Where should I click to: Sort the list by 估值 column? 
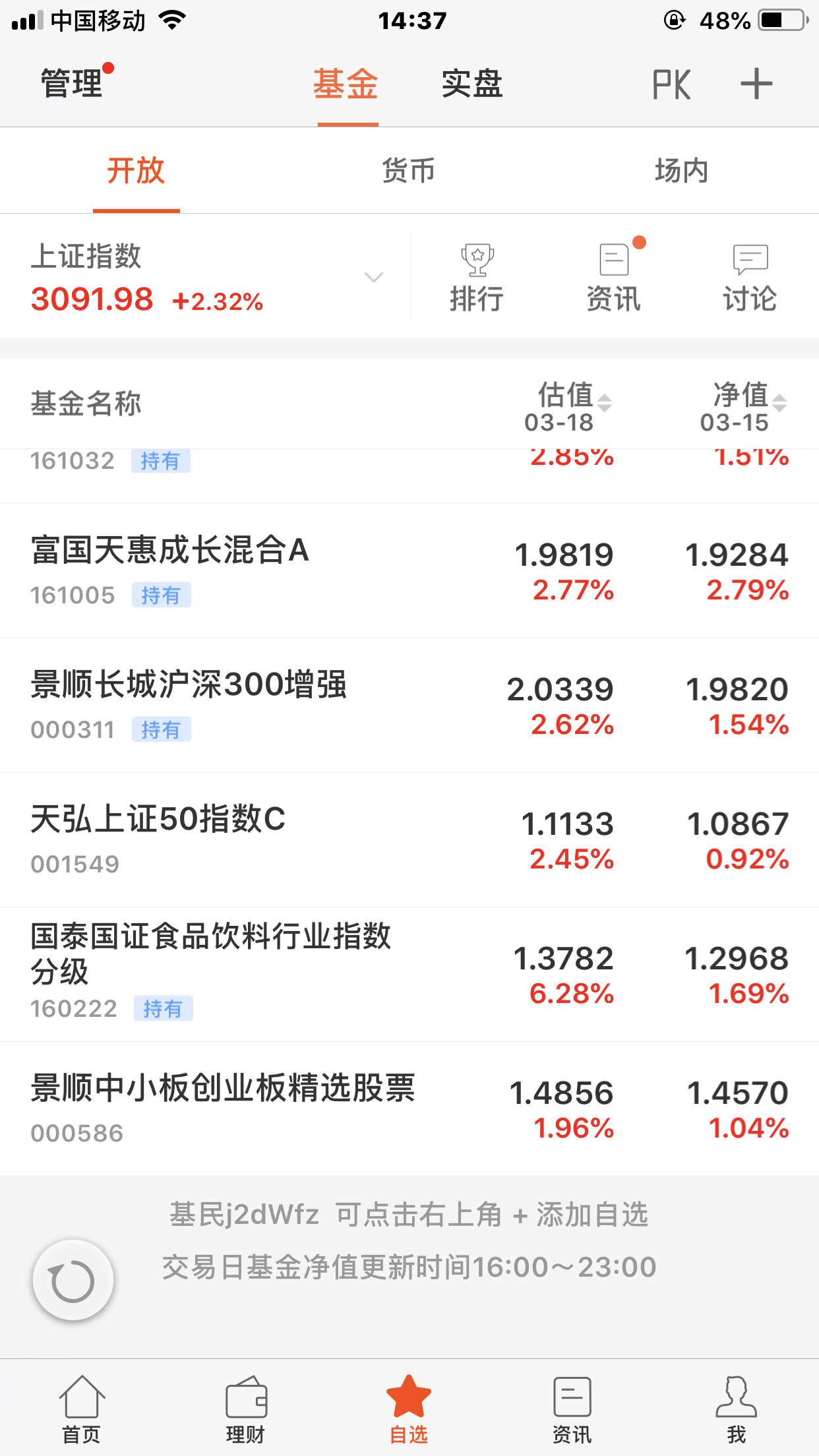tap(568, 406)
